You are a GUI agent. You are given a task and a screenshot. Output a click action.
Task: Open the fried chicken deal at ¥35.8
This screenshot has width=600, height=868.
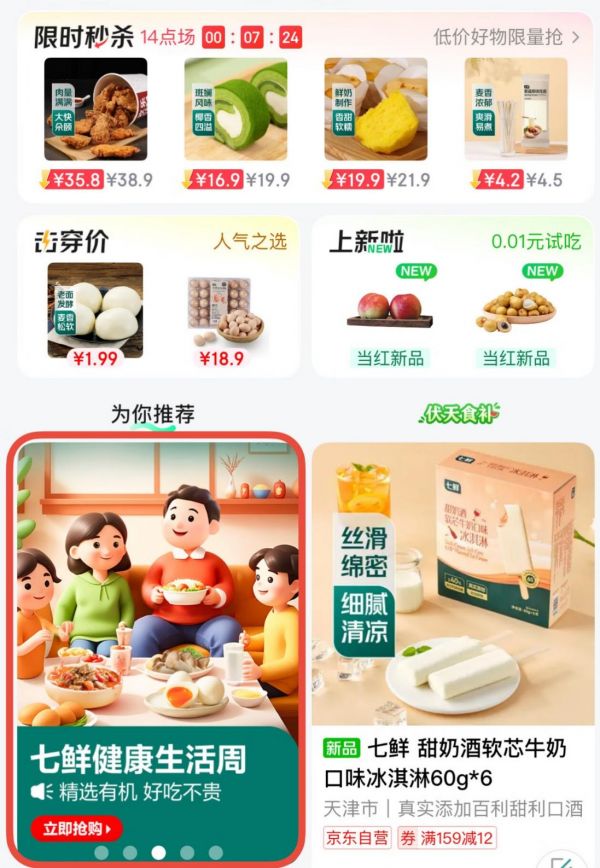pos(96,110)
